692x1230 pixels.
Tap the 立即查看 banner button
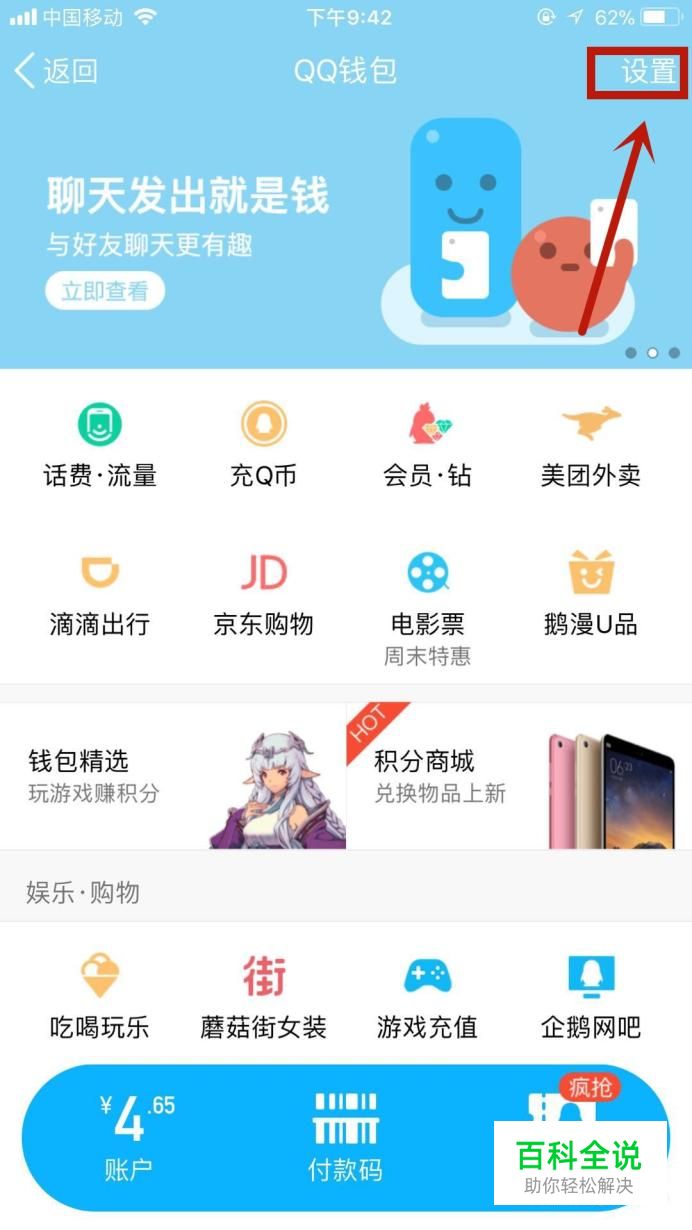point(105,291)
